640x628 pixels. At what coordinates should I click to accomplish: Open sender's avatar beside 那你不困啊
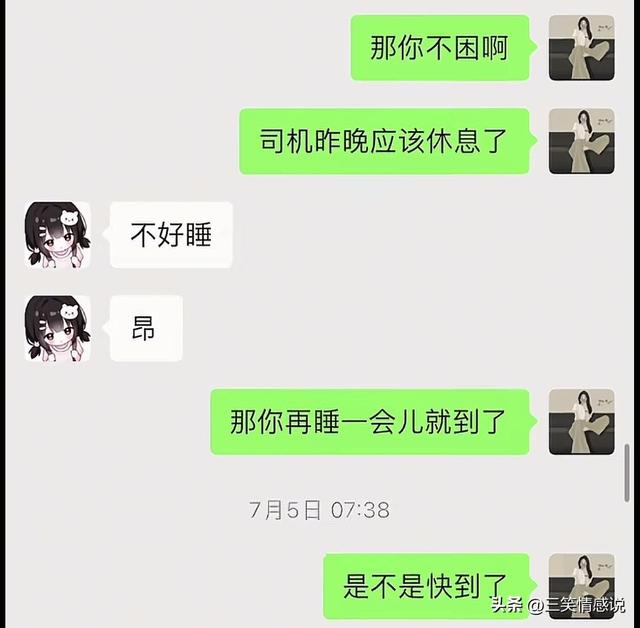coord(581,48)
